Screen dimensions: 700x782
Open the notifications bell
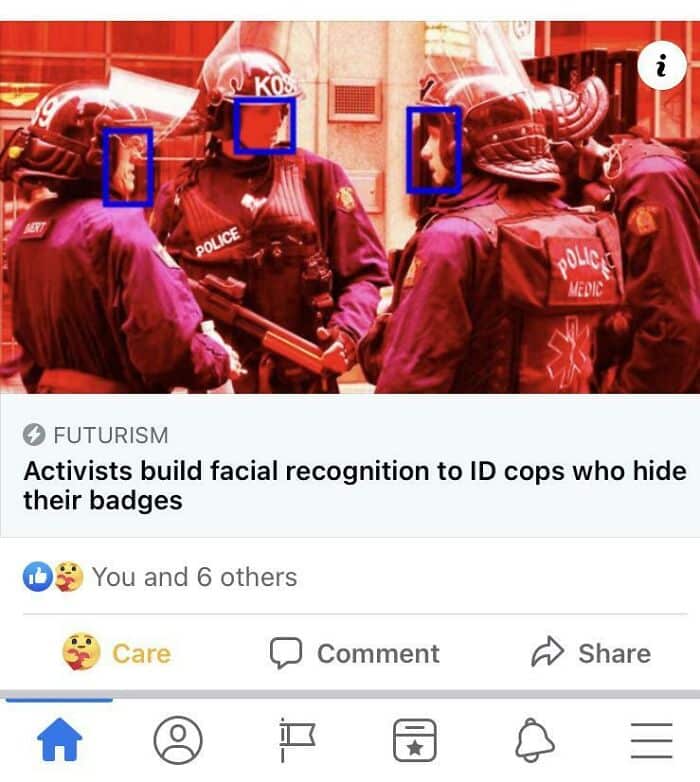(x=533, y=741)
